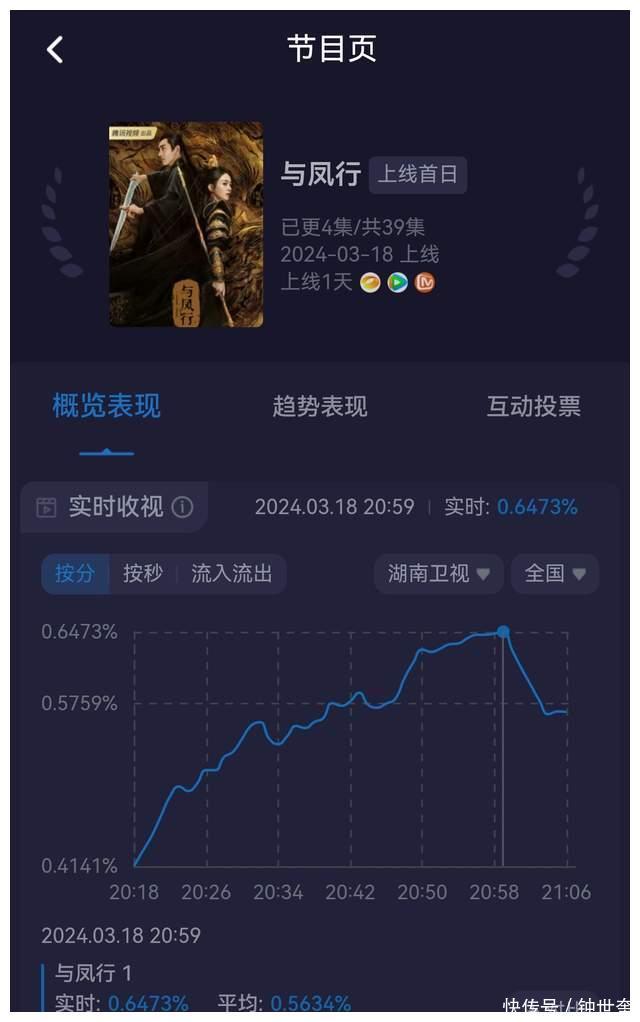This screenshot has height=1022, width=640.
Task: Open the 全国 region dropdown
Action: [x=555, y=573]
